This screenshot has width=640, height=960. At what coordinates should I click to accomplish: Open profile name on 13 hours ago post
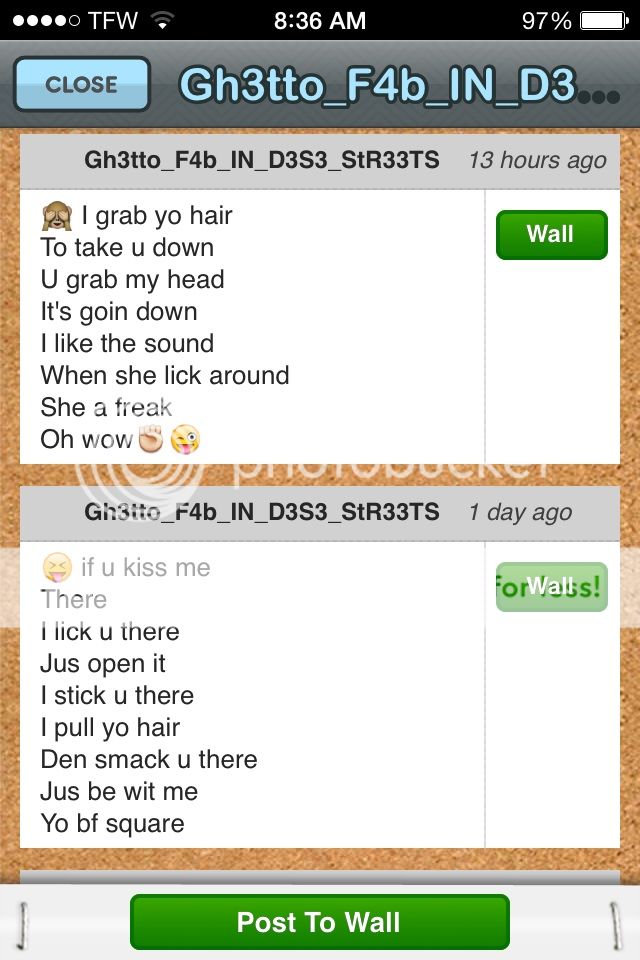point(261,160)
